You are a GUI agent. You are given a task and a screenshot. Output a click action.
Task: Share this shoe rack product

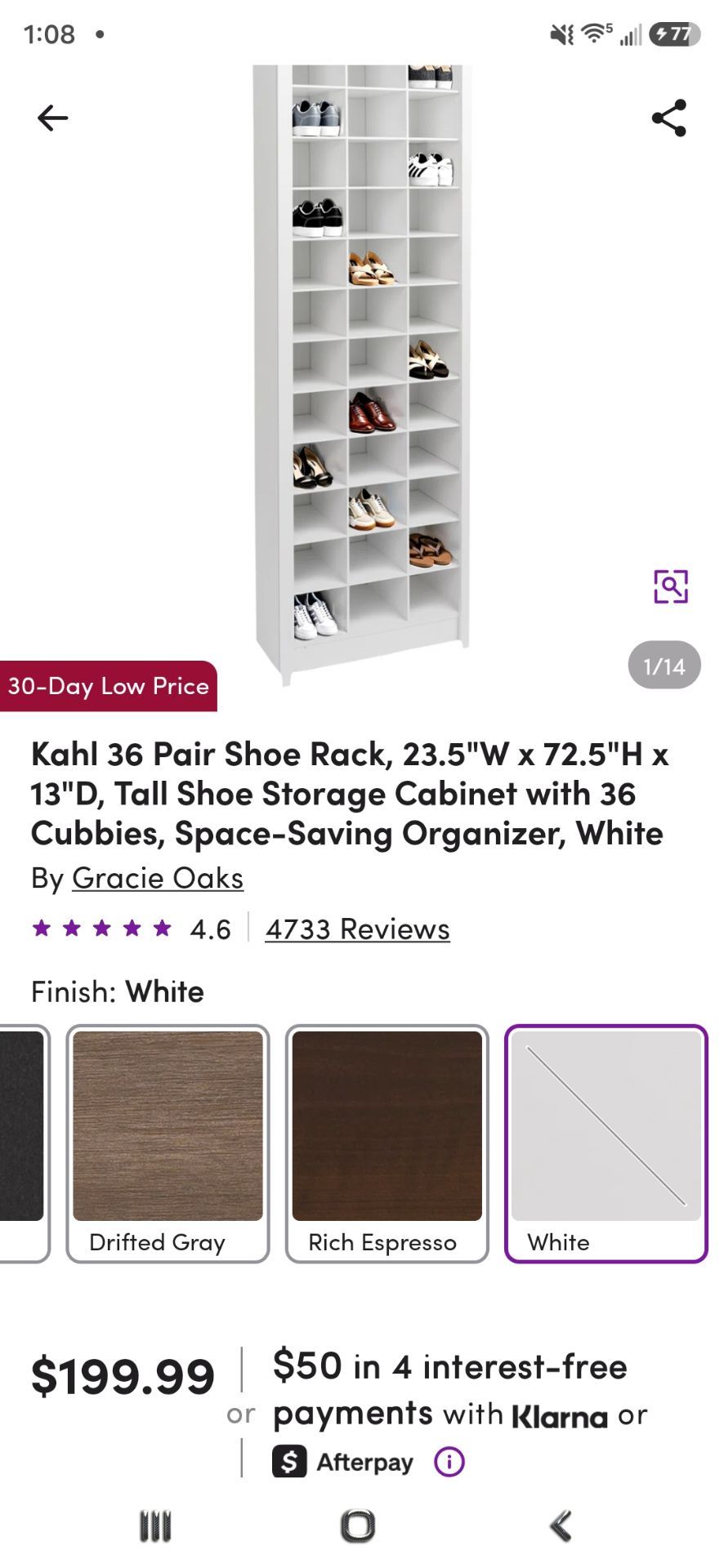click(x=669, y=118)
